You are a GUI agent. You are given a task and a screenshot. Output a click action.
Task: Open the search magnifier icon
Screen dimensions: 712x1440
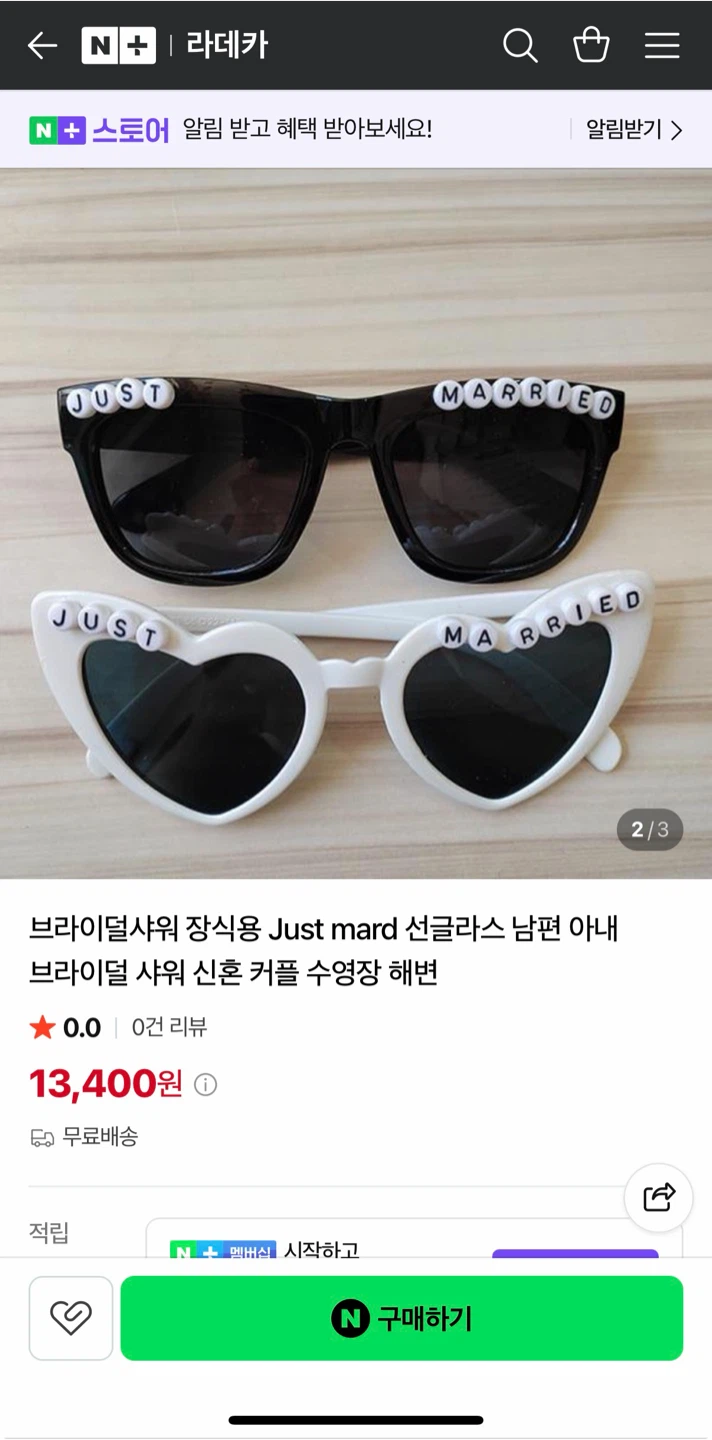520,45
